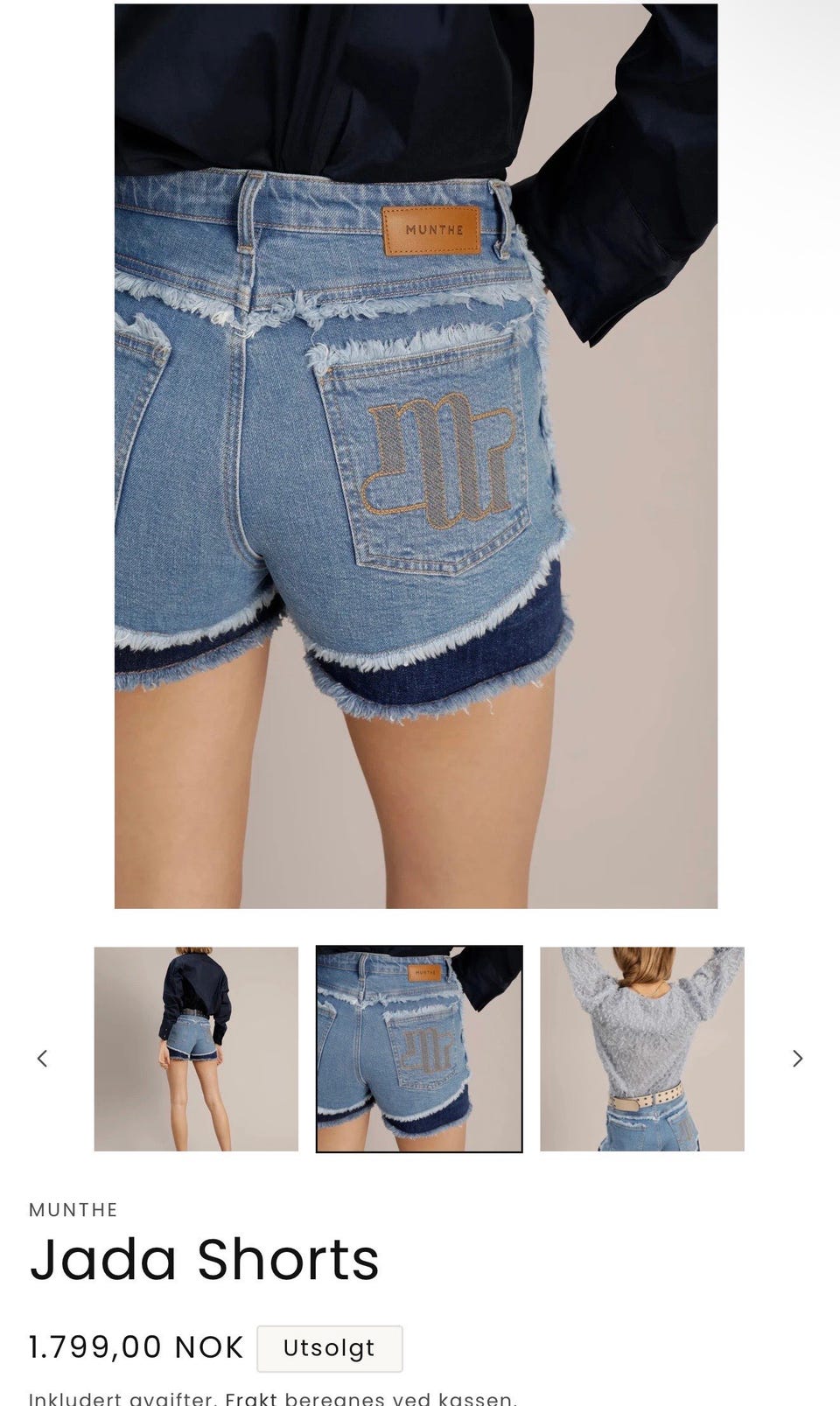Go to next image with right arrow
The width and height of the screenshot is (840, 1406).
point(797,1059)
